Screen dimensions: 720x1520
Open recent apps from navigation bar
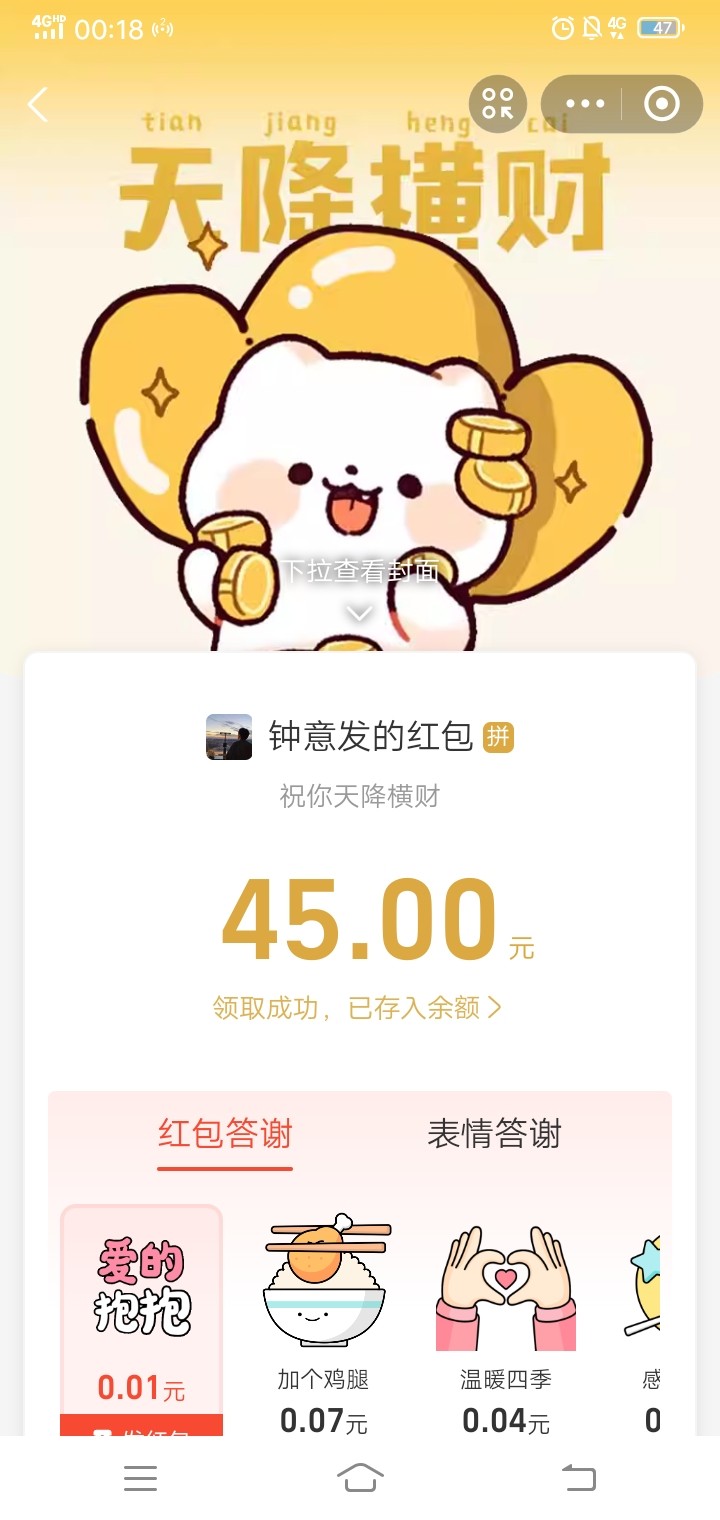point(140,1477)
